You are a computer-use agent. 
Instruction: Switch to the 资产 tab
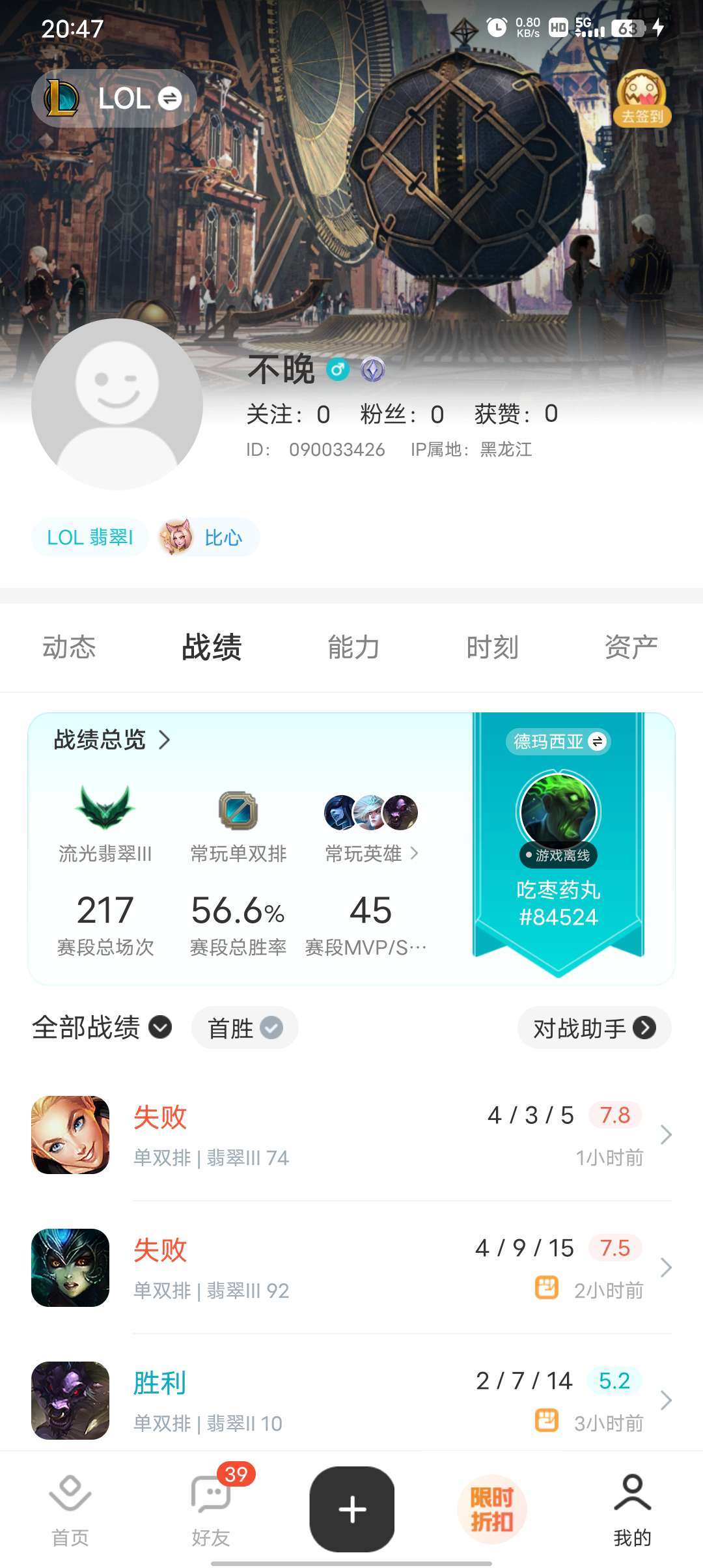point(631,647)
